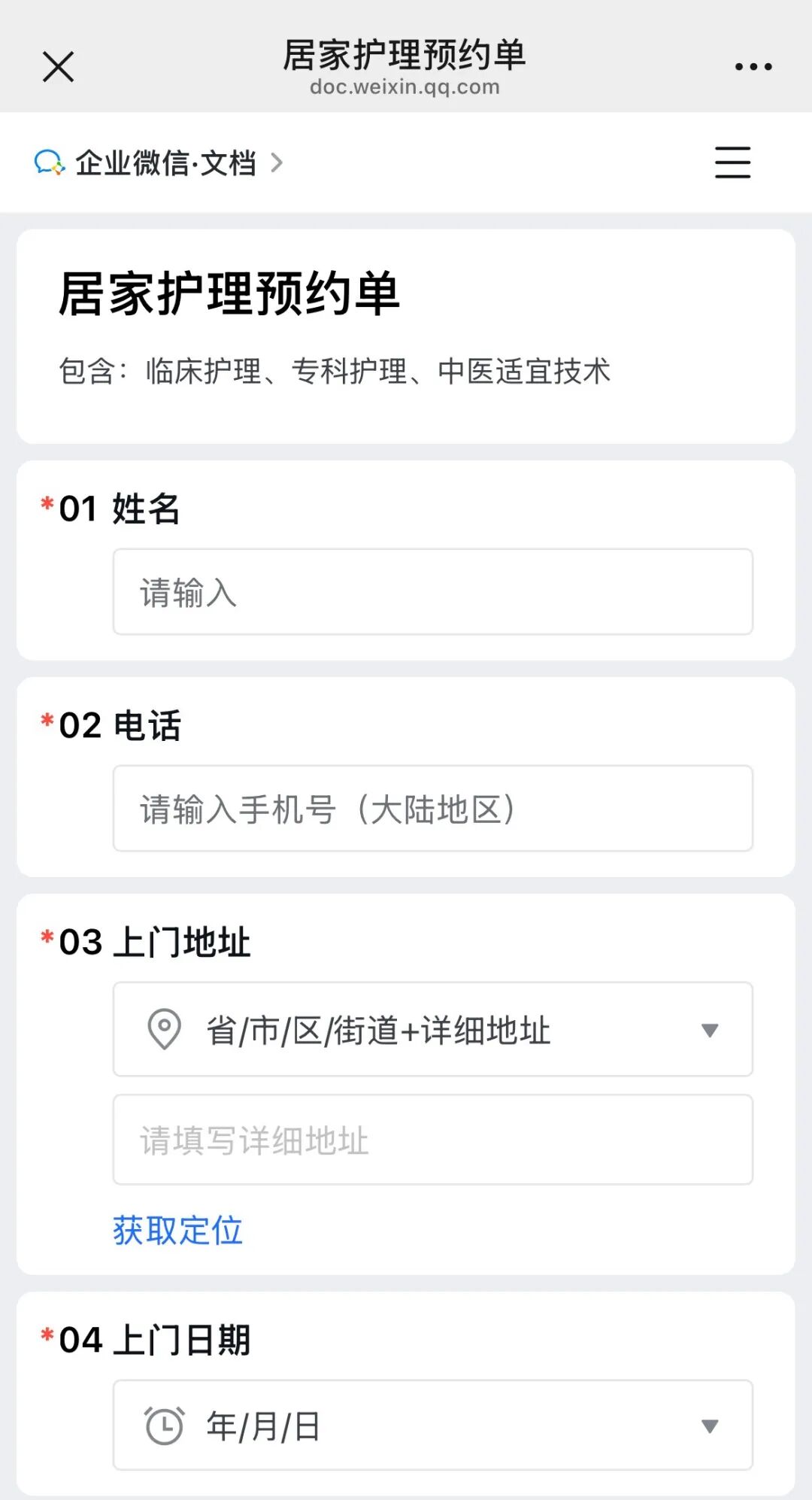Tap the 获取定位 link

(x=177, y=1231)
